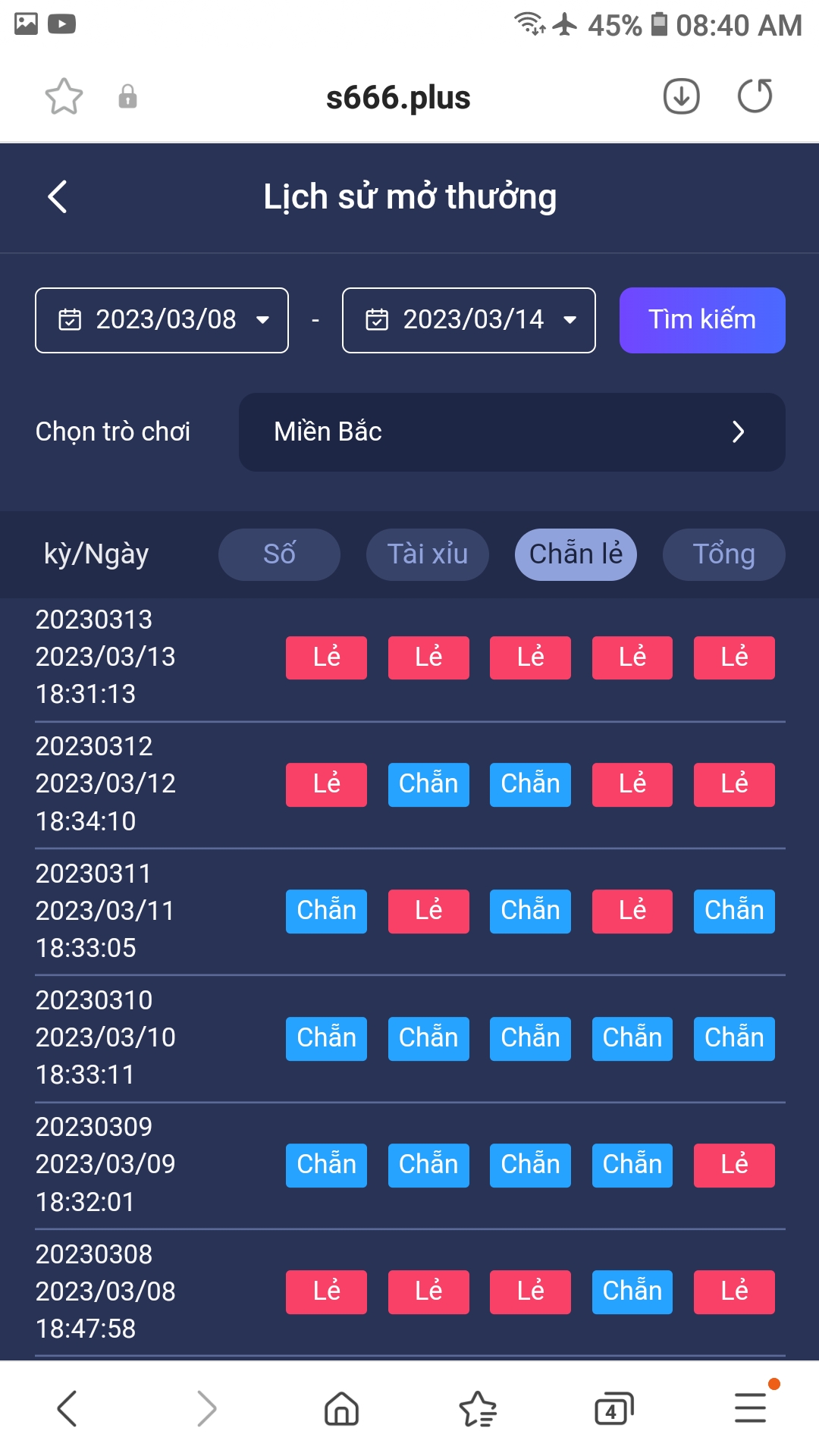Switch to the Số tab

point(279,554)
